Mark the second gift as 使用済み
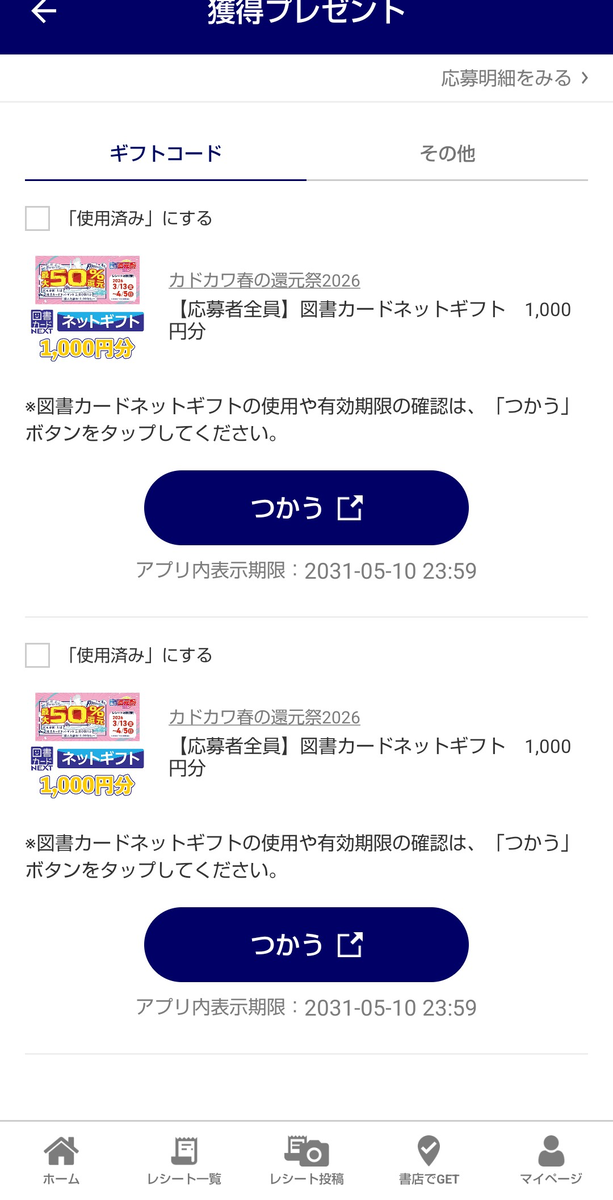613x1200 pixels. (37, 655)
